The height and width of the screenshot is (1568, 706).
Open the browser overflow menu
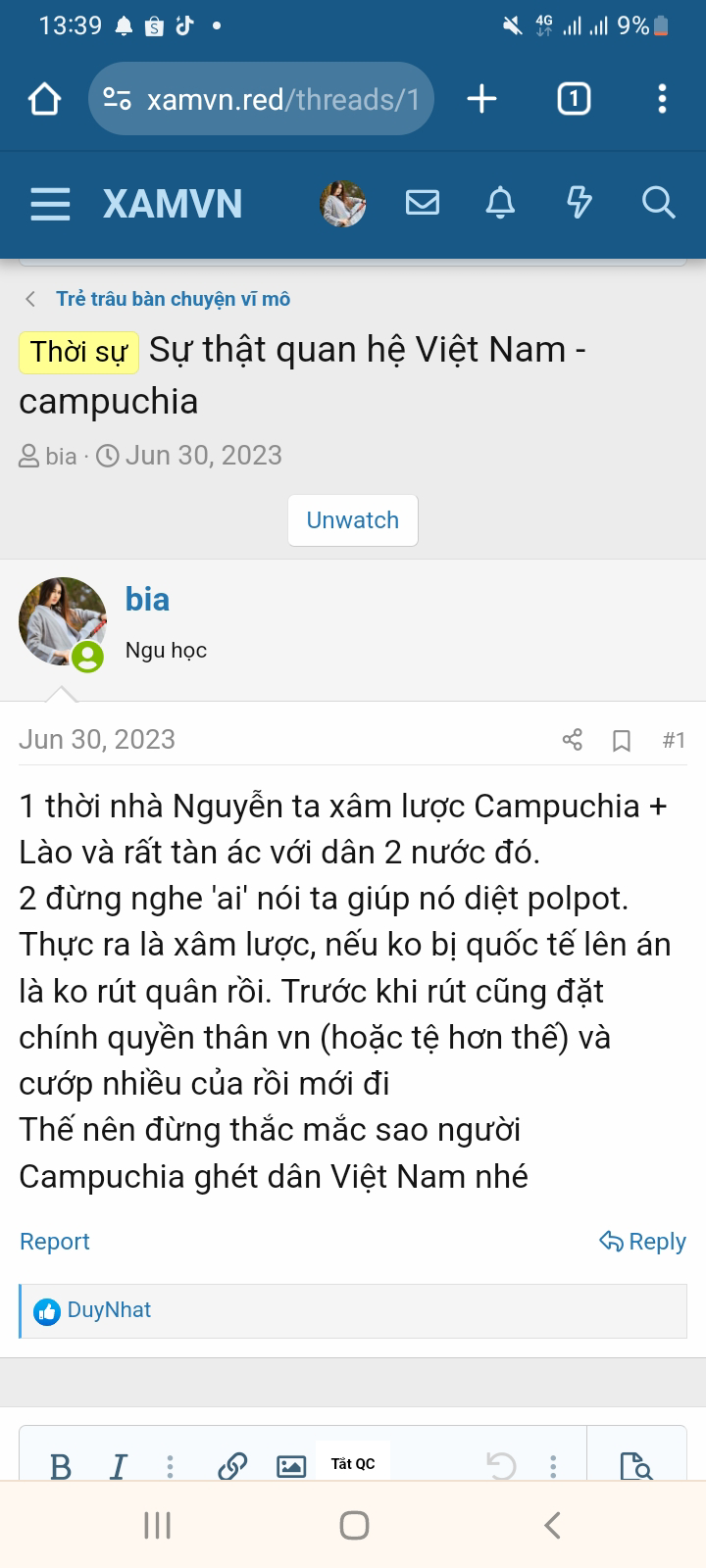coord(663,99)
